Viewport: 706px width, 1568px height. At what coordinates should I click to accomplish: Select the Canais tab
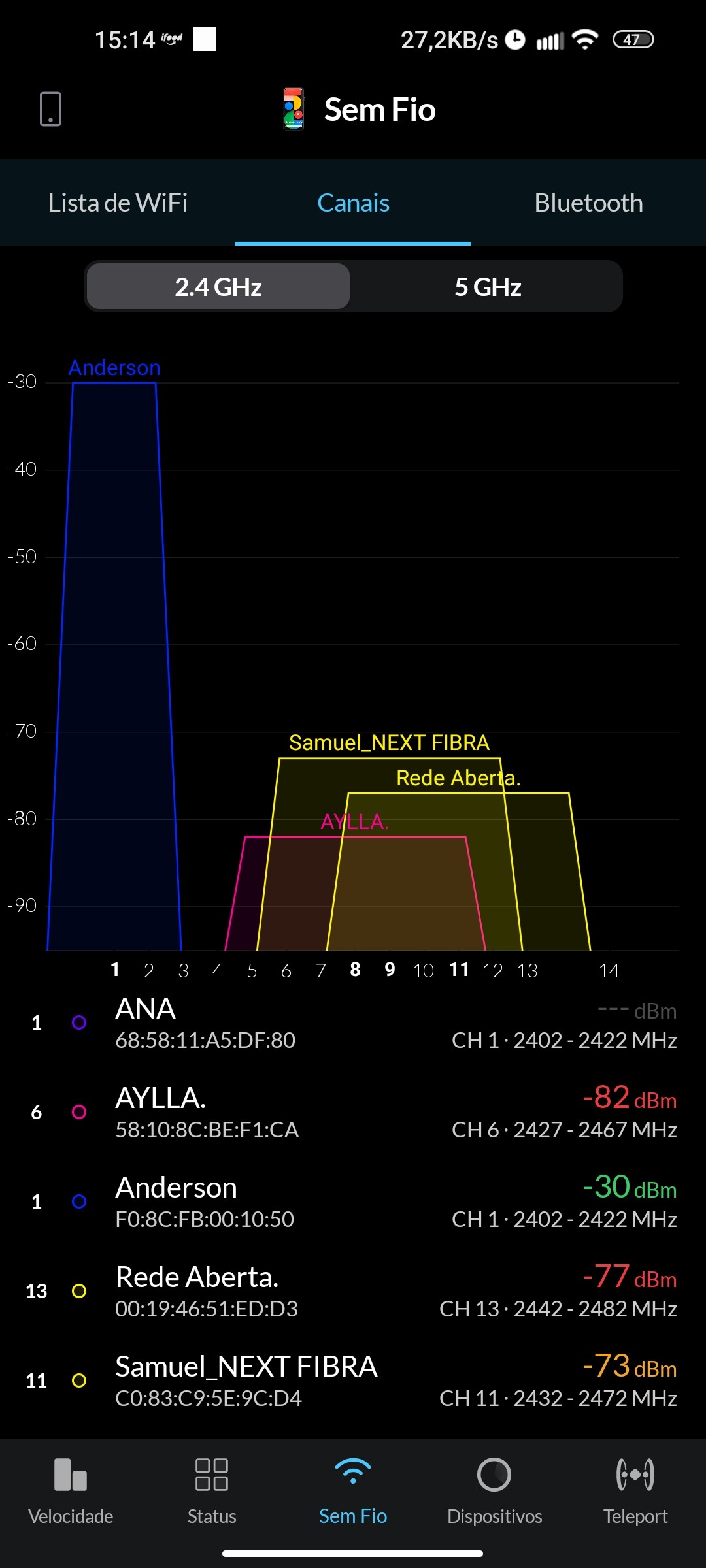353,203
